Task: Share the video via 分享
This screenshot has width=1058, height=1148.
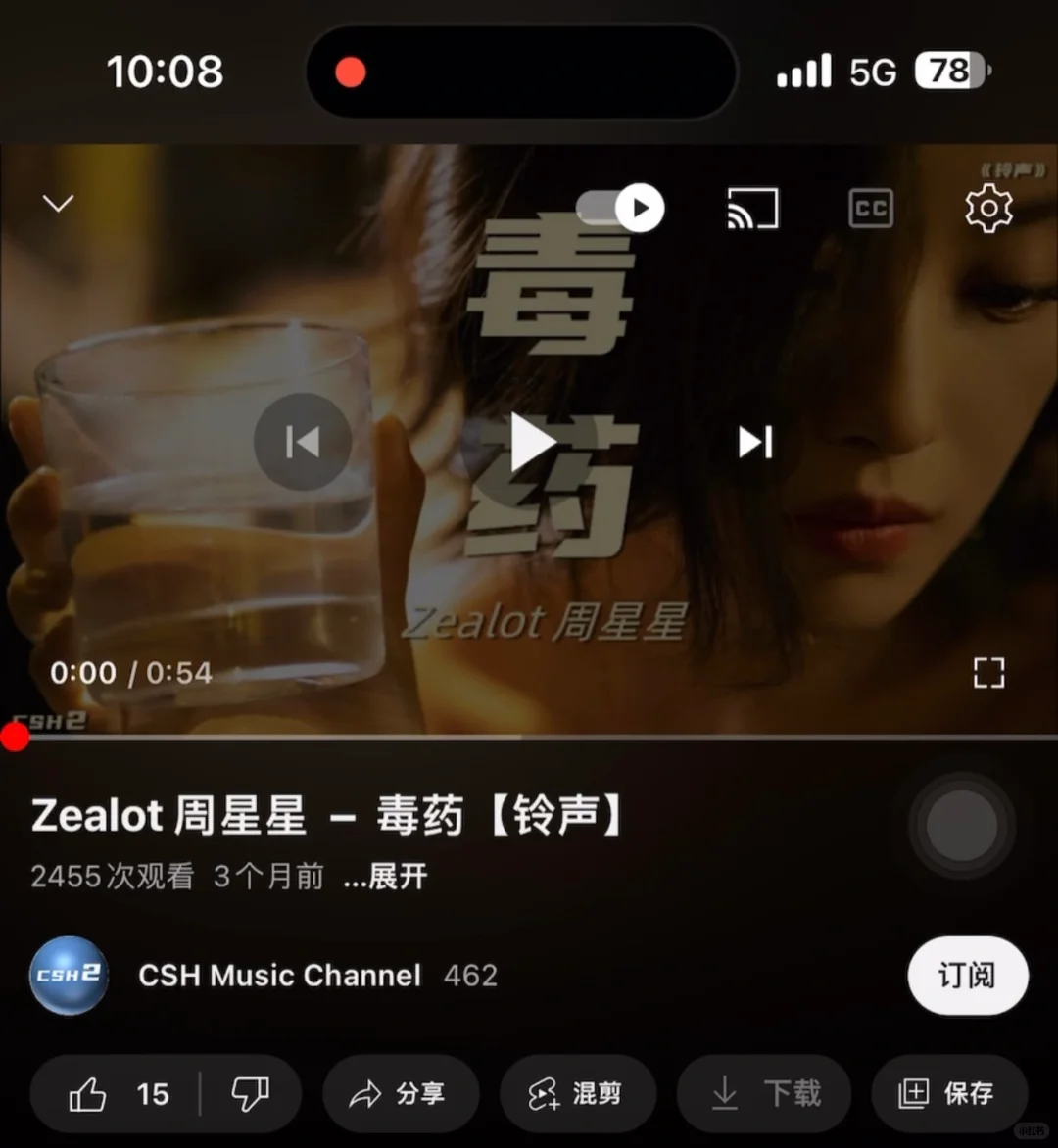Action: 400,1094
